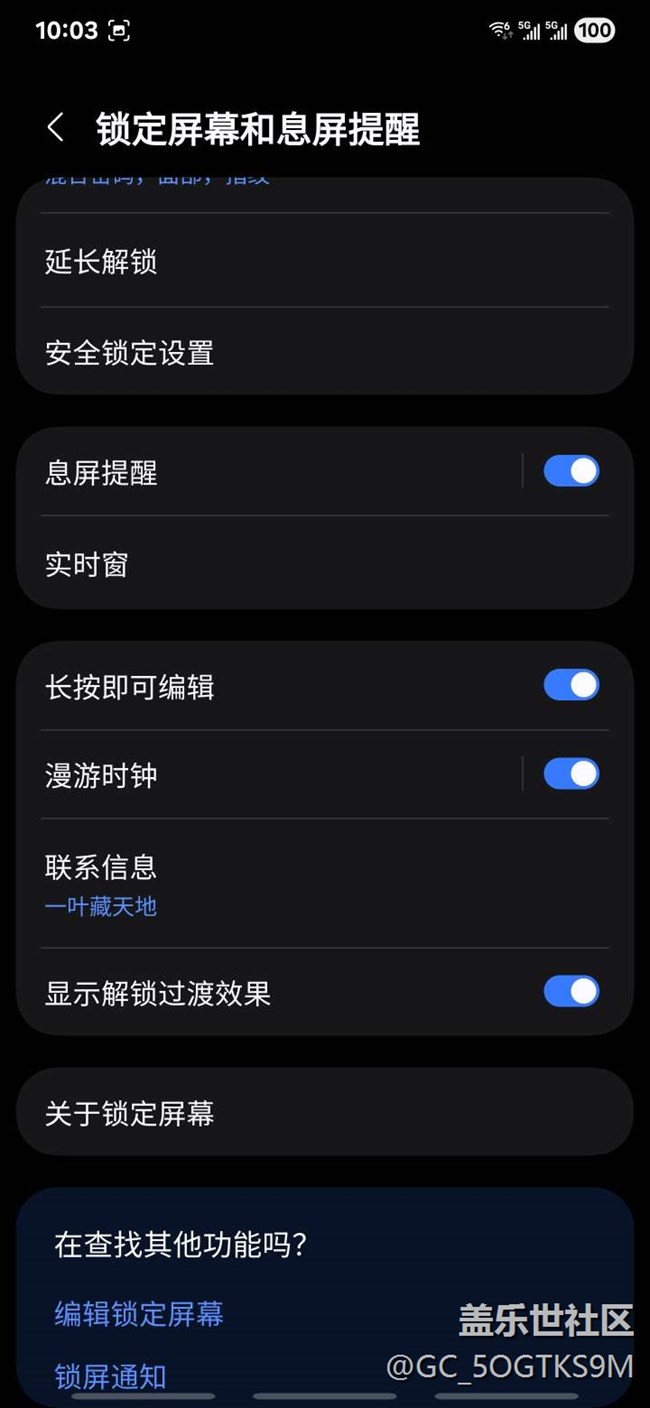The image size is (650, 1408).
Task: Open 息屏提醒 options
Action: [x=270, y=472]
